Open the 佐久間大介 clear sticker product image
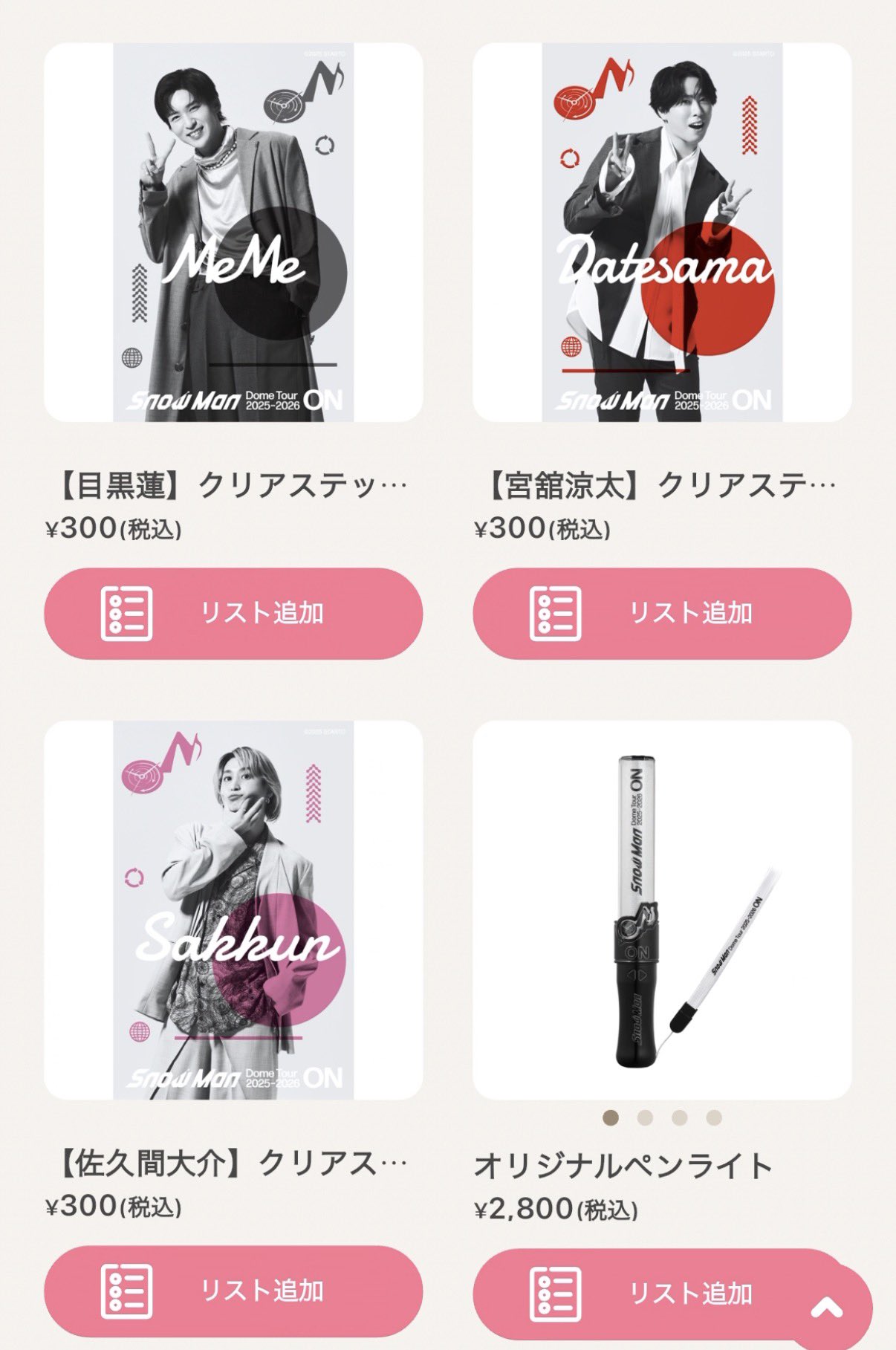 click(x=233, y=909)
